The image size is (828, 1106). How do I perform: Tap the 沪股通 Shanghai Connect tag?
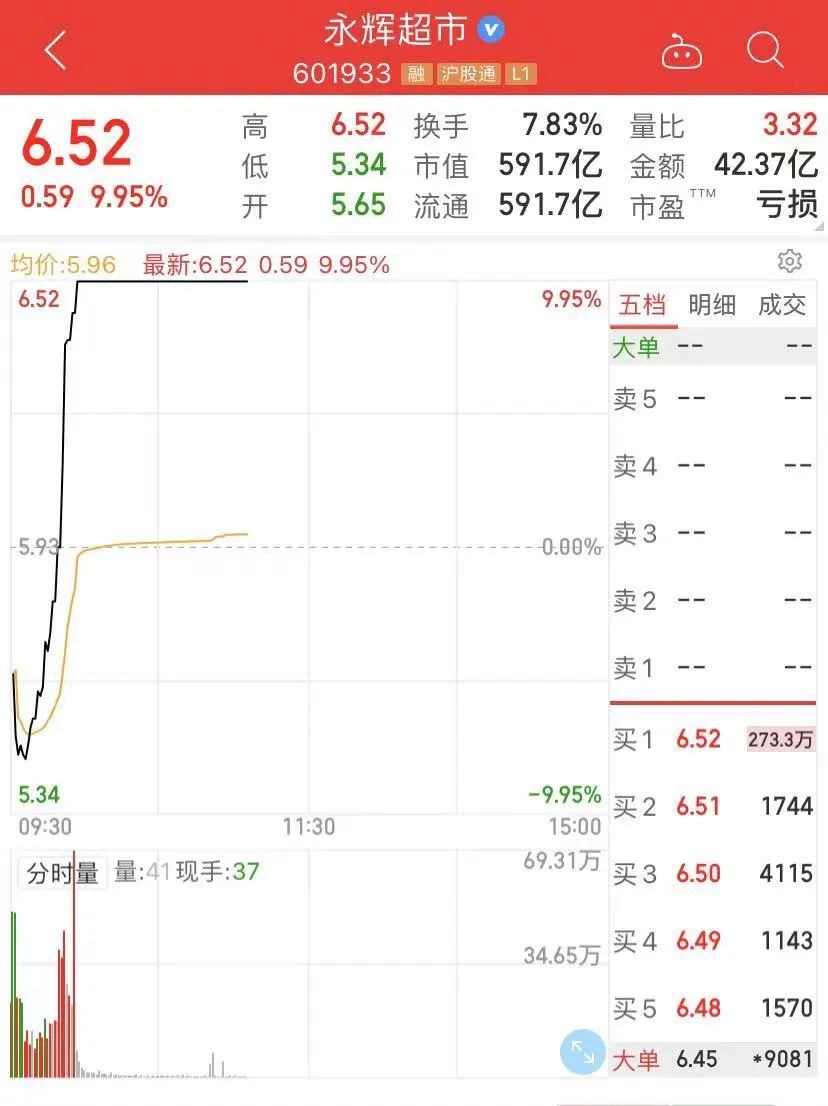pyautogui.click(x=471, y=73)
